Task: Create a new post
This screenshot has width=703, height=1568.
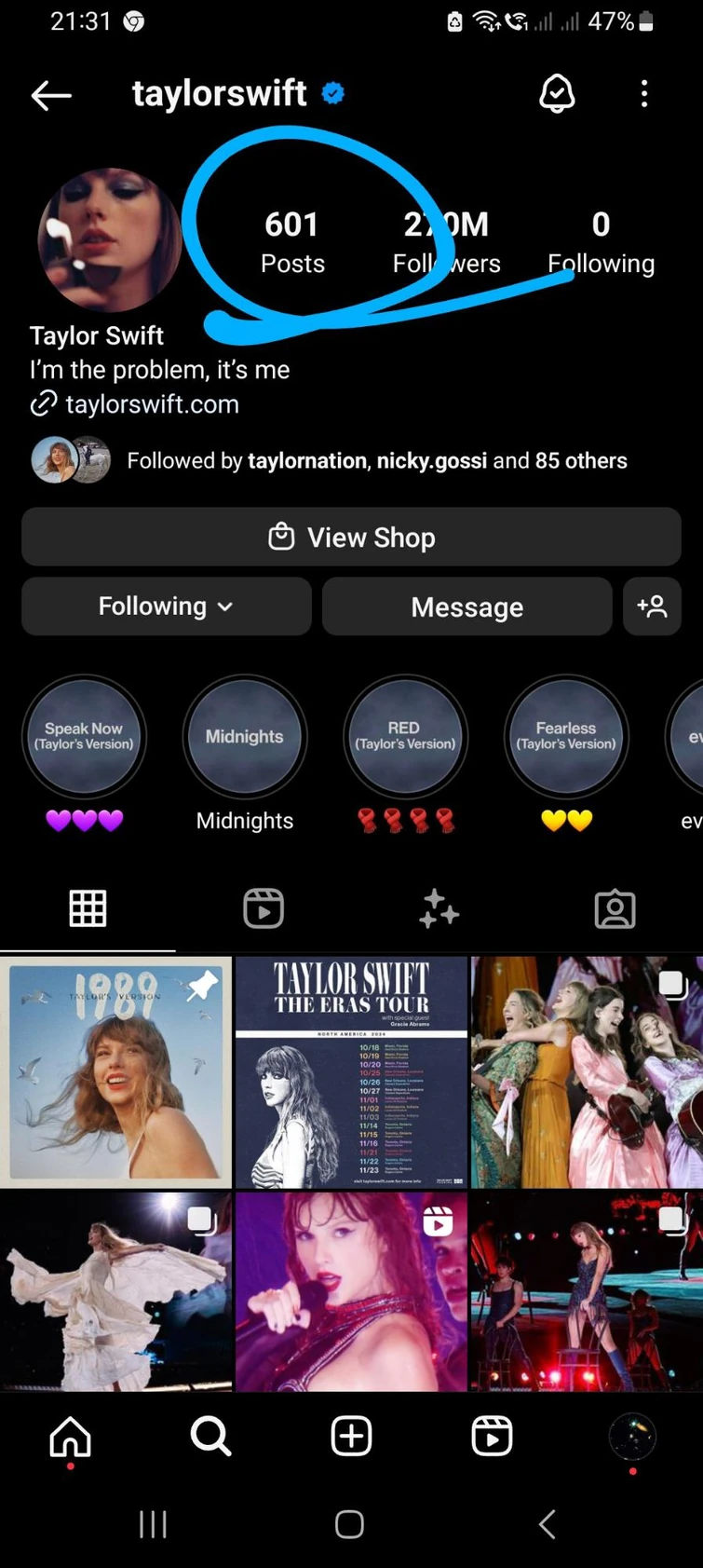Action: 350,1437
